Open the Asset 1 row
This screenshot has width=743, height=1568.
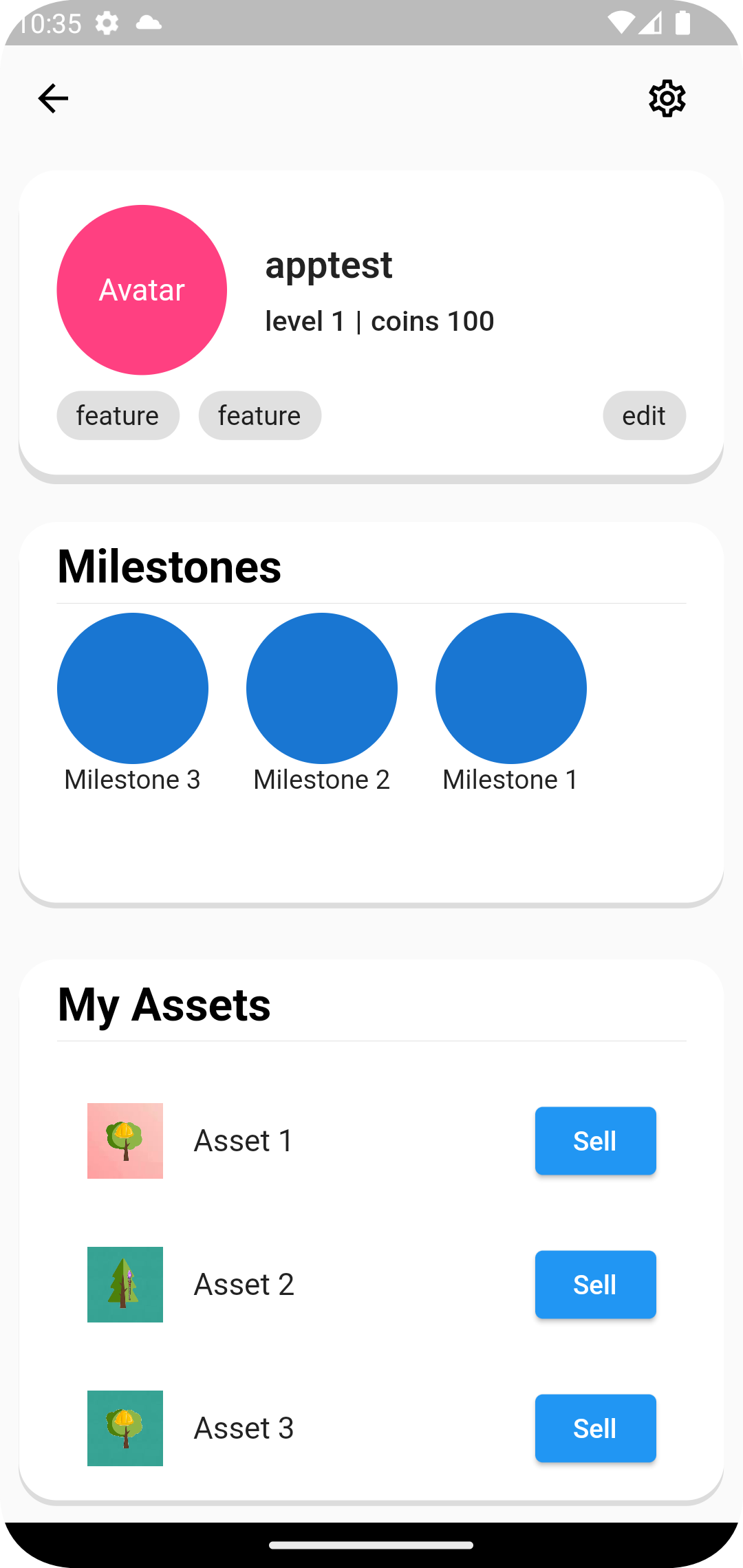point(371,1141)
